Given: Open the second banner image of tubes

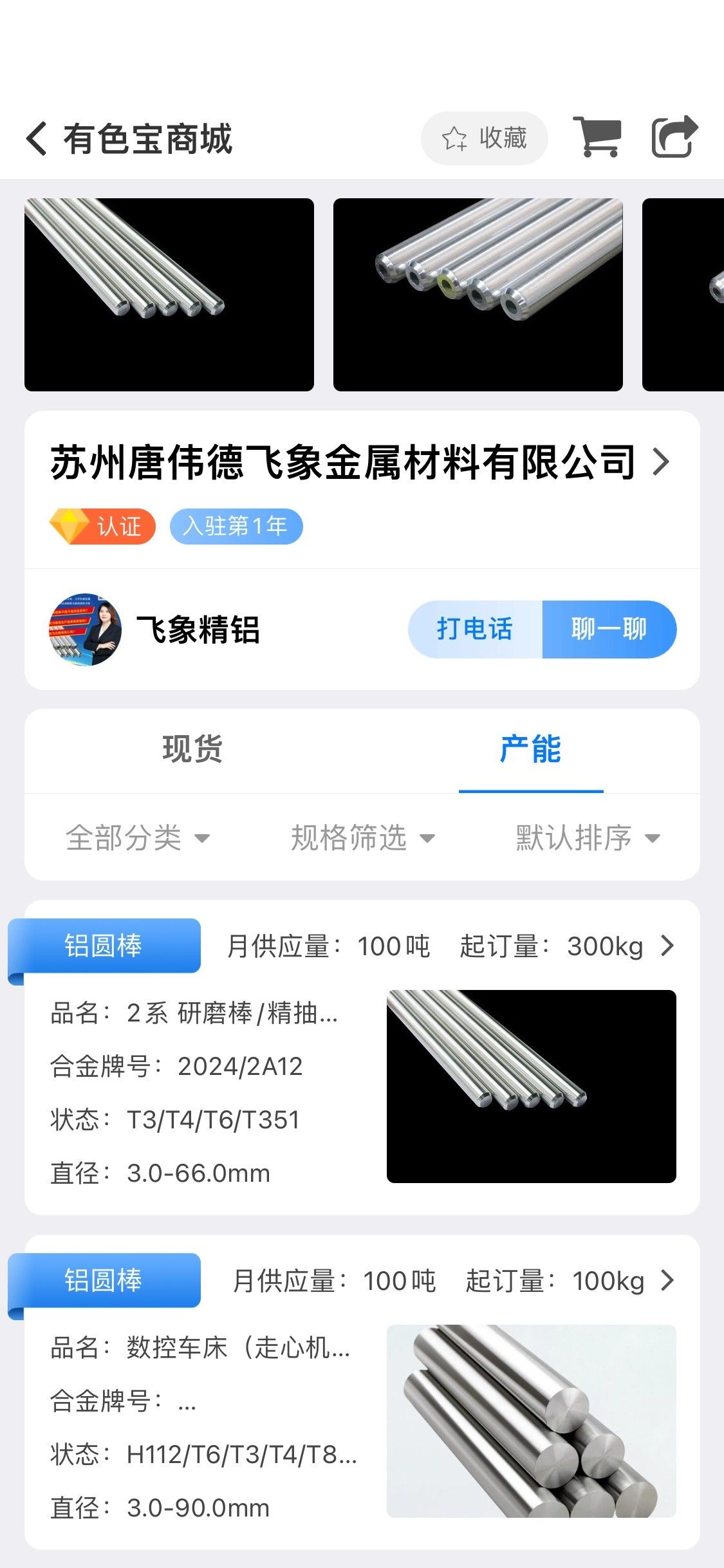Looking at the screenshot, I should point(478,295).
